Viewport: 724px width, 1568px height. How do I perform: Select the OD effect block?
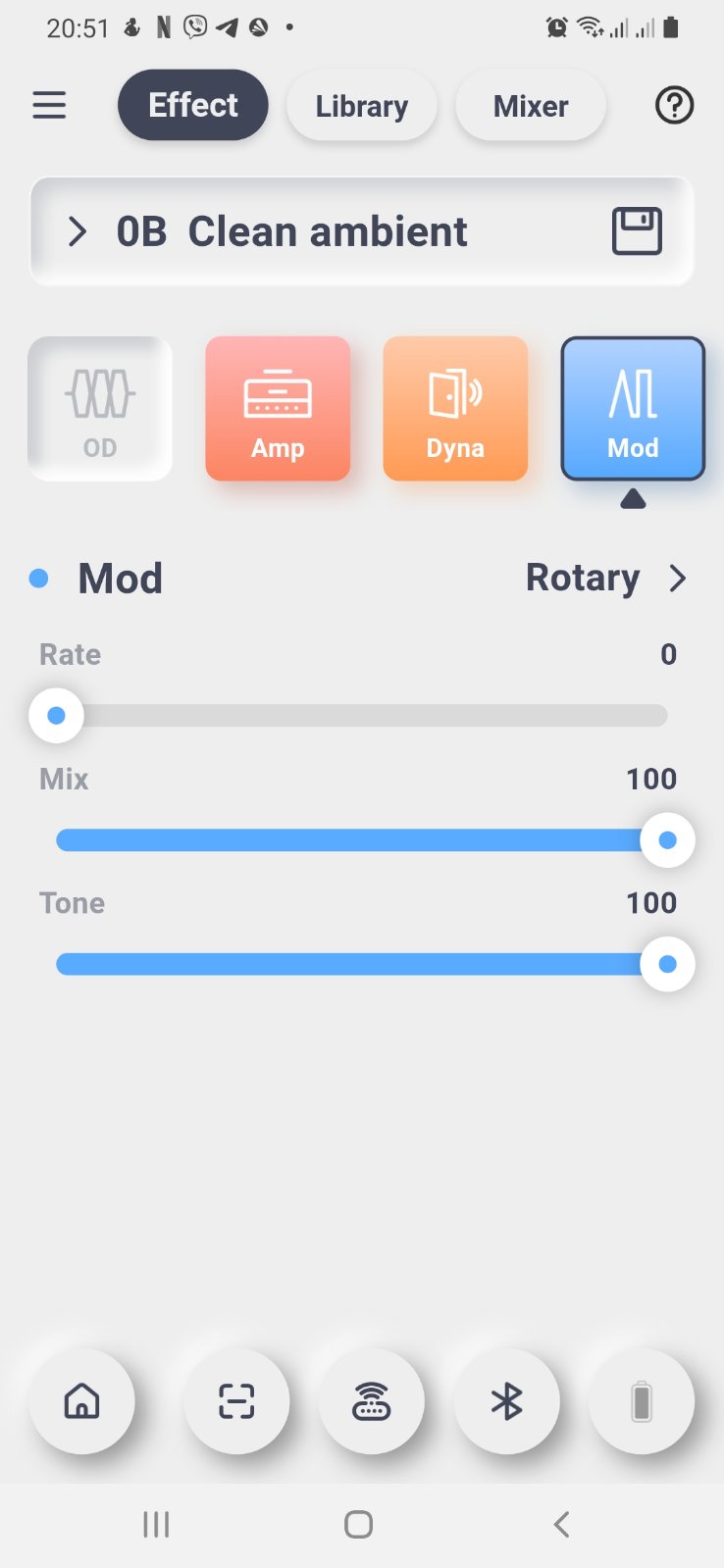(x=100, y=409)
